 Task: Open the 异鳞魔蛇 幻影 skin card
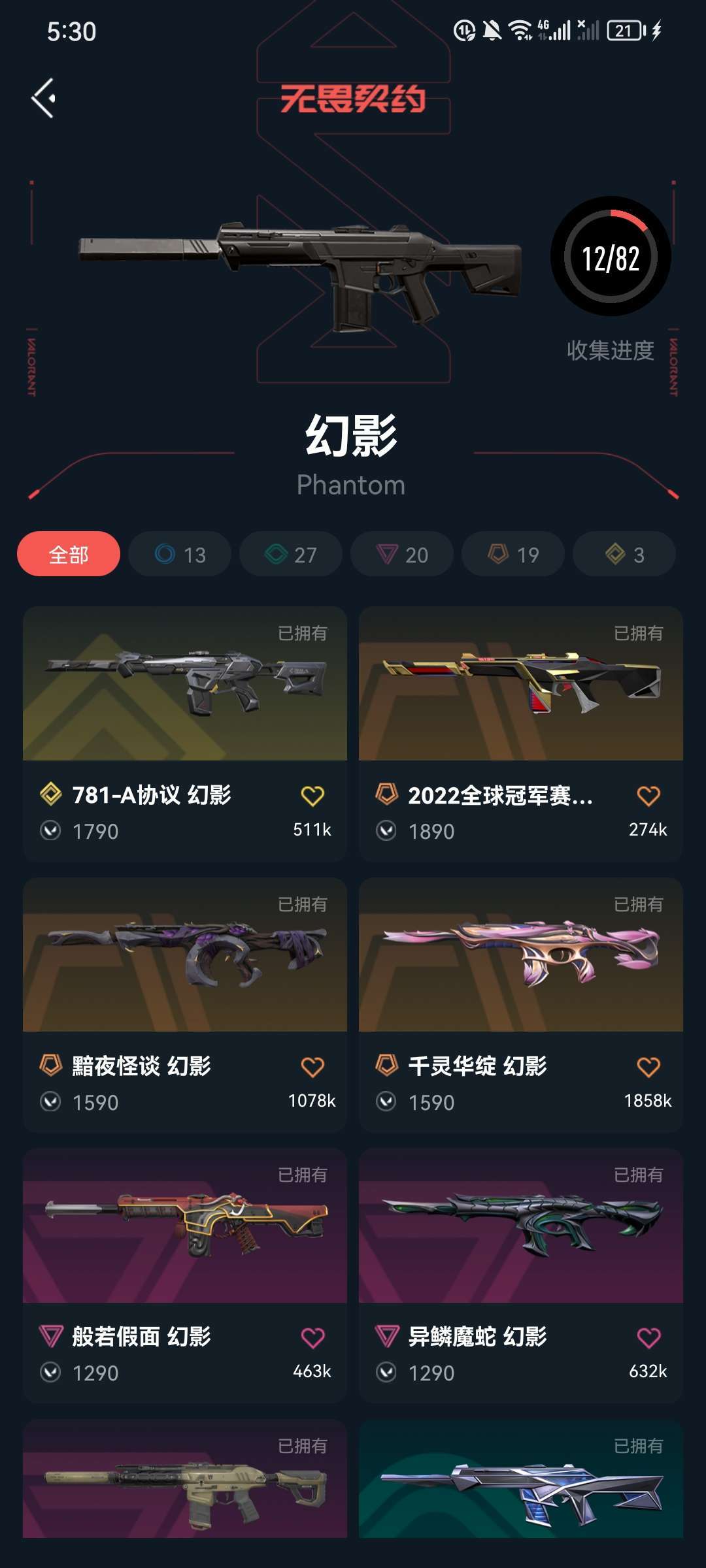pos(521,1226)
